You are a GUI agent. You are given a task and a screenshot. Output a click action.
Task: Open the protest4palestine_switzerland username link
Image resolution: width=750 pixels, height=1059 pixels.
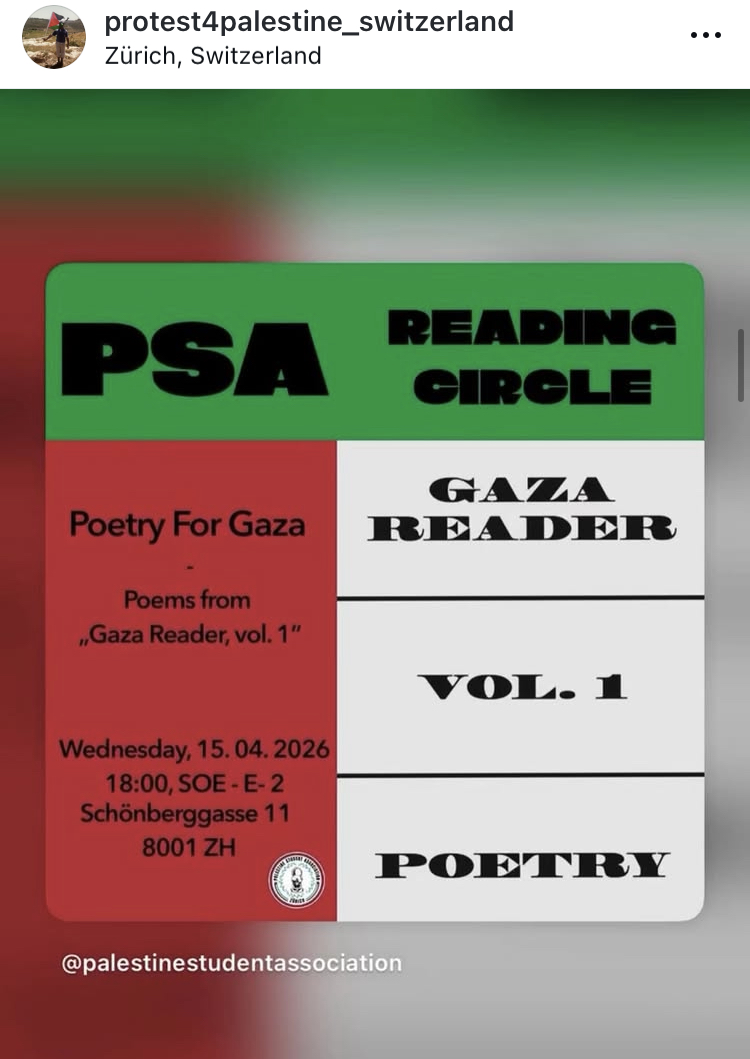point(309,21)
